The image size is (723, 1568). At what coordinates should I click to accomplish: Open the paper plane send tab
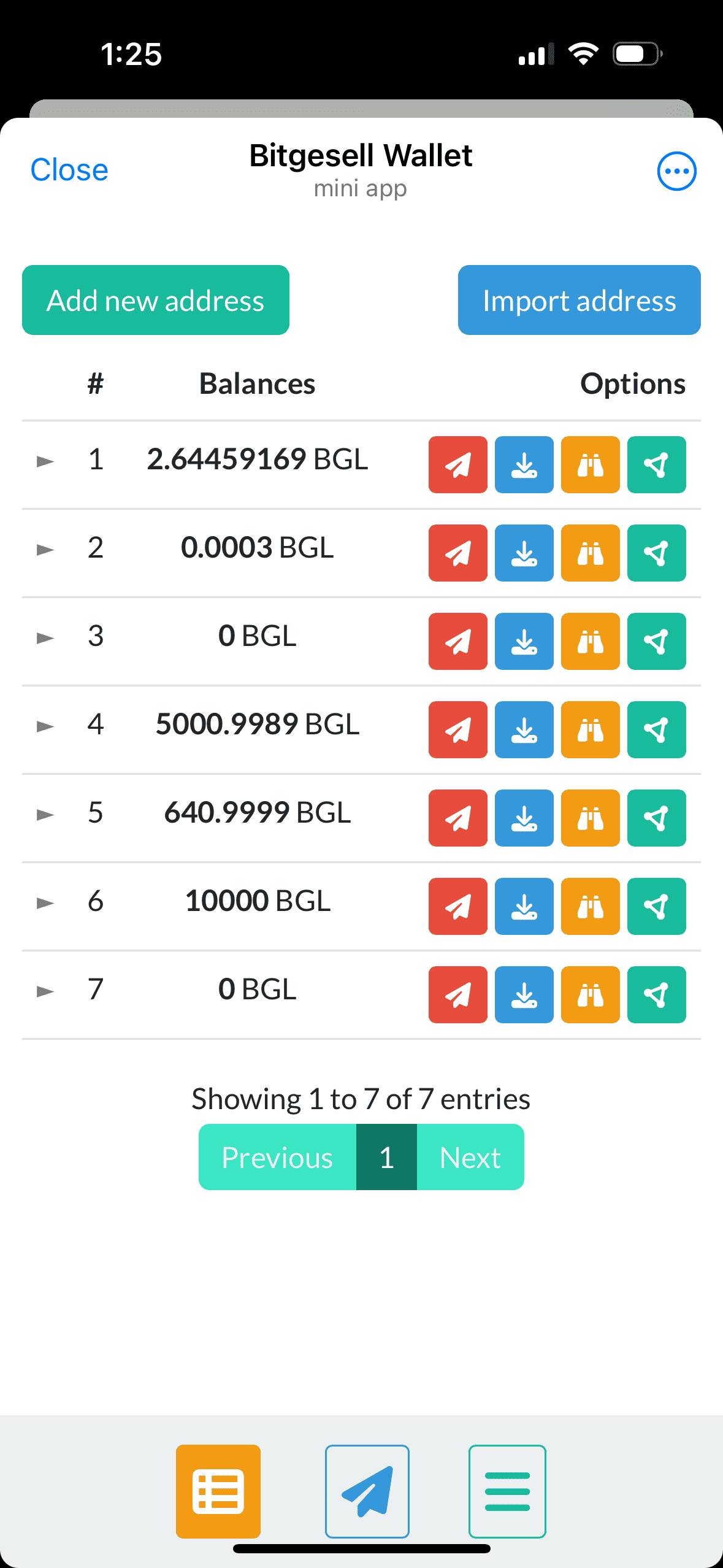367,1491
